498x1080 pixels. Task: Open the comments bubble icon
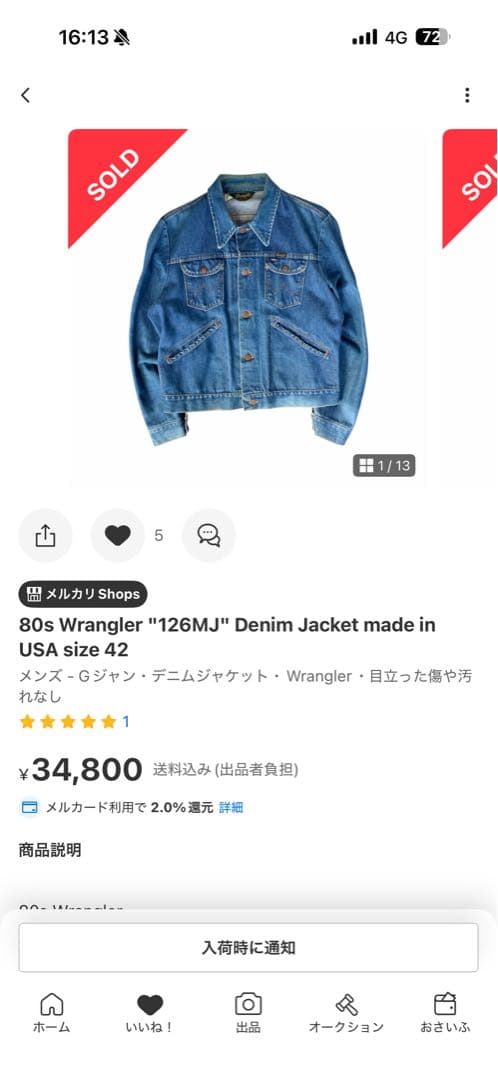point(209,535)
